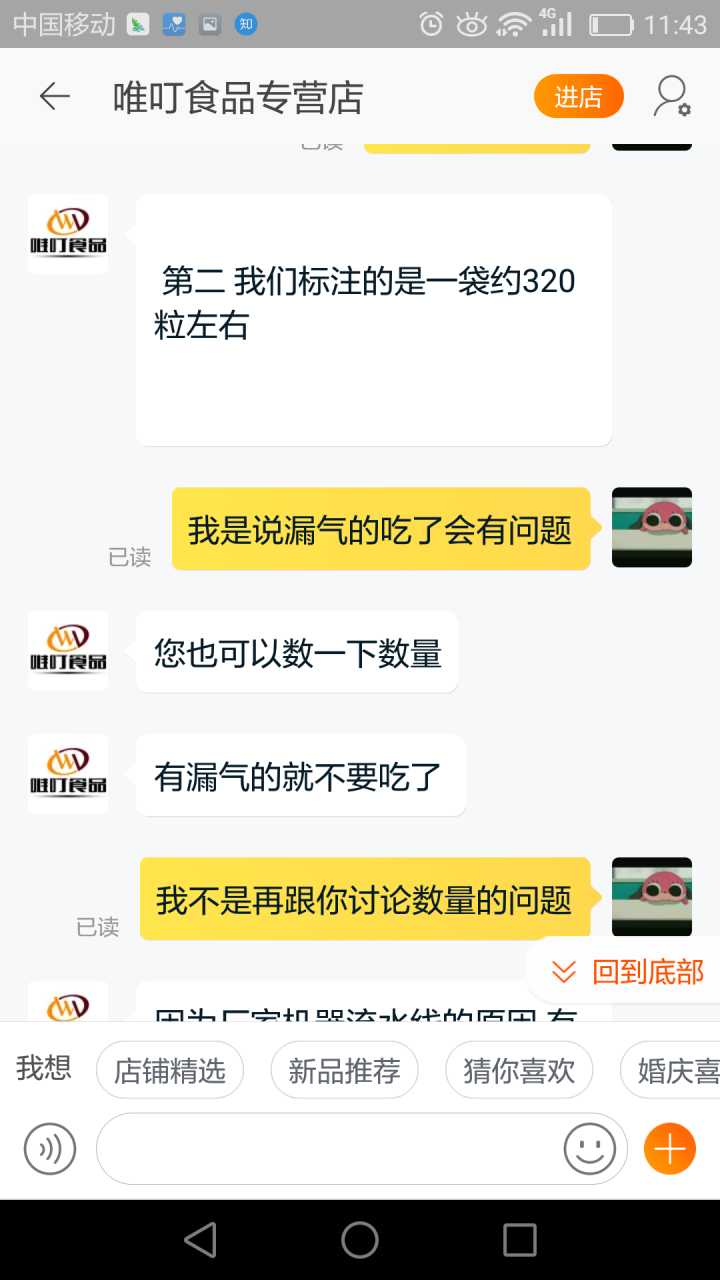Focus the message text field
The width and height of the screenshot is (720, 1280).
[x=330, y=1149]
